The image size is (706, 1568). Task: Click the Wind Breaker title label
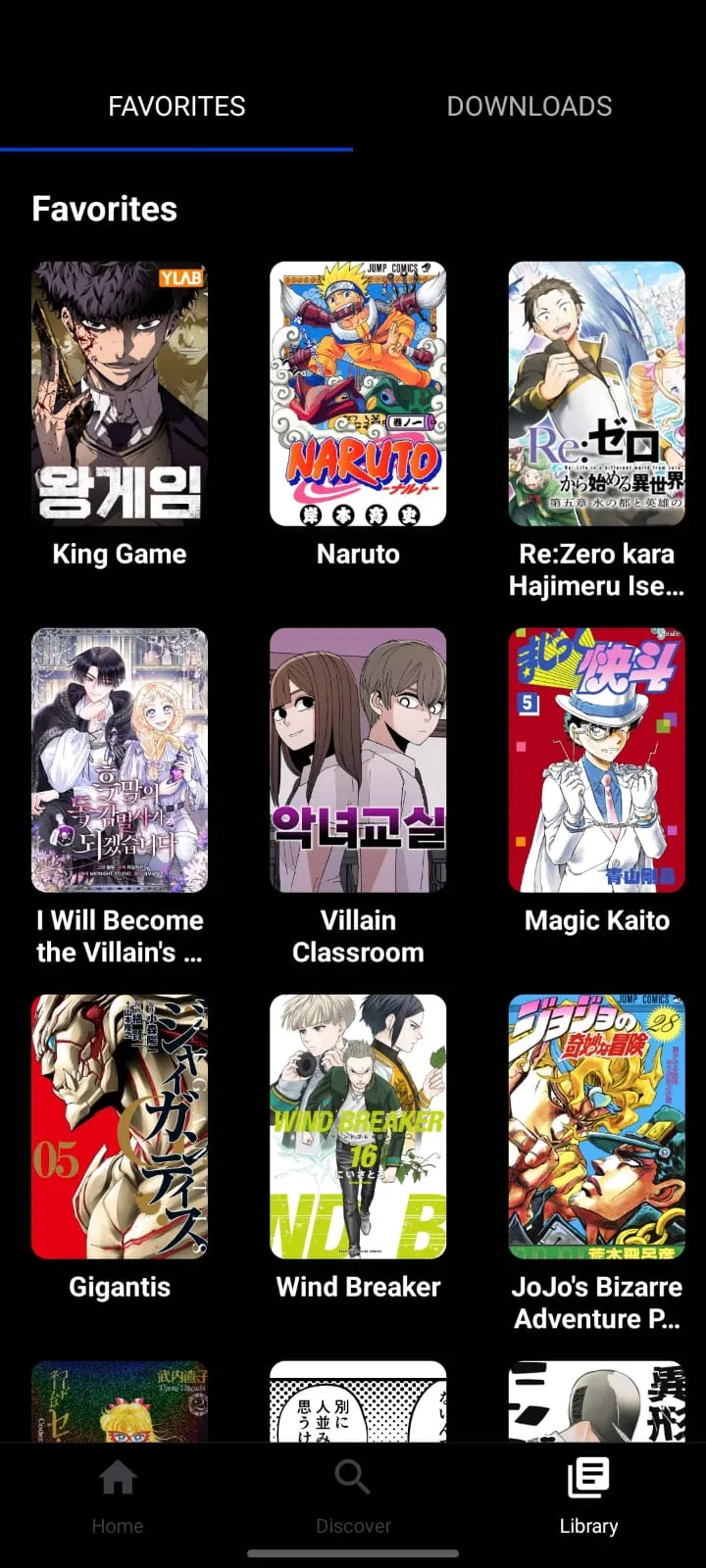point(358,1287)
